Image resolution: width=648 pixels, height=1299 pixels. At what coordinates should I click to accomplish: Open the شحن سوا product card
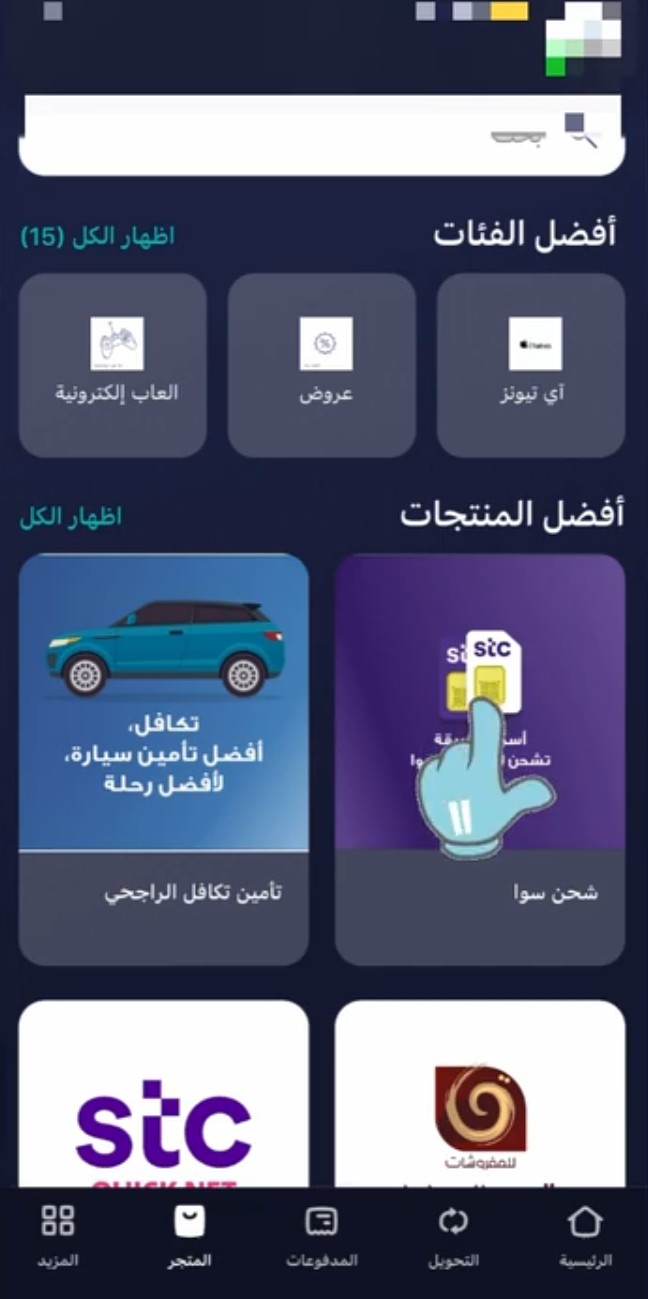point(480,759)
